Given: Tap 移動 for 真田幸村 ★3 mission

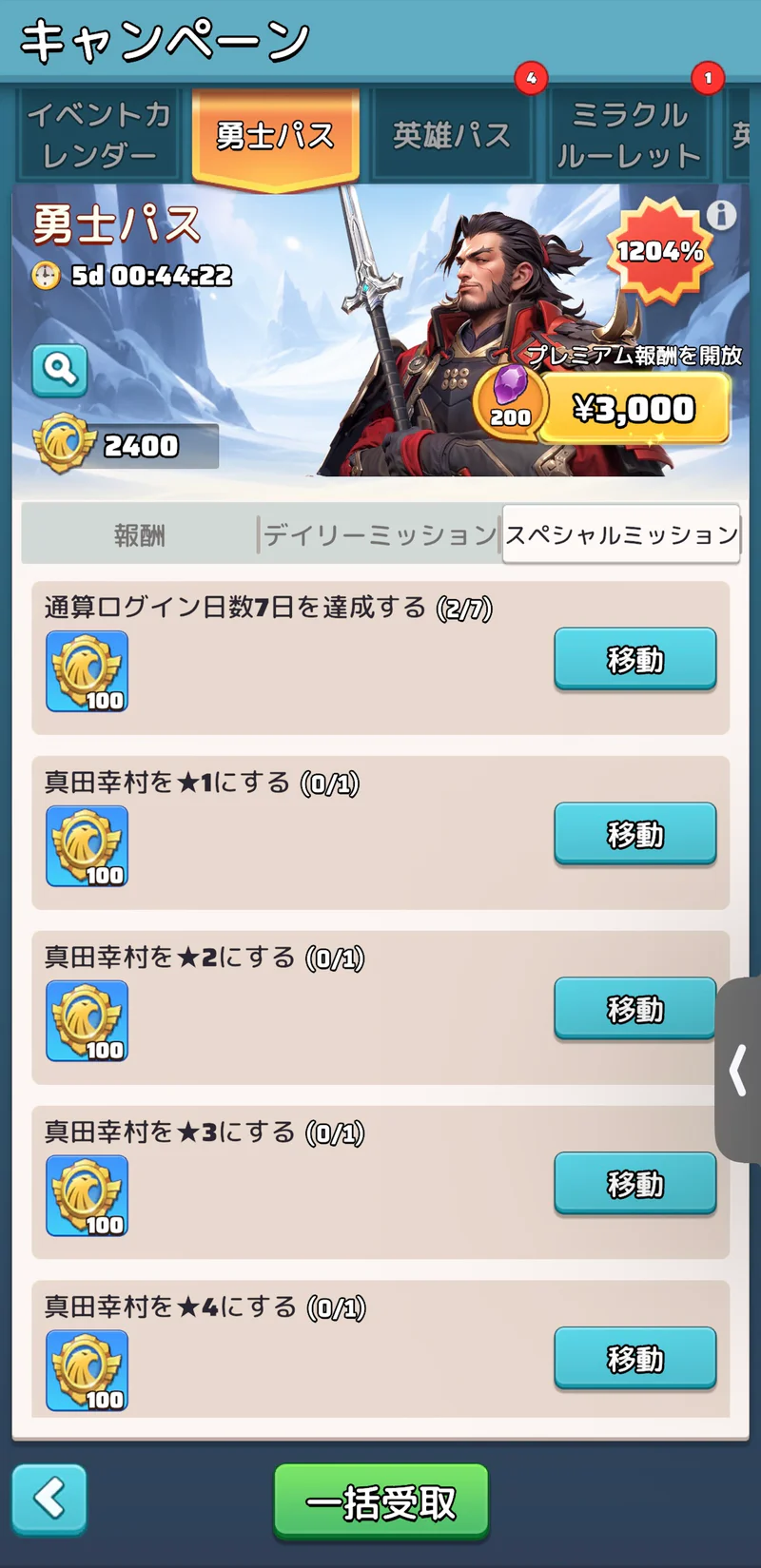Looking at the screenshot, I should pyautogui.click(x=635, y=1184).
